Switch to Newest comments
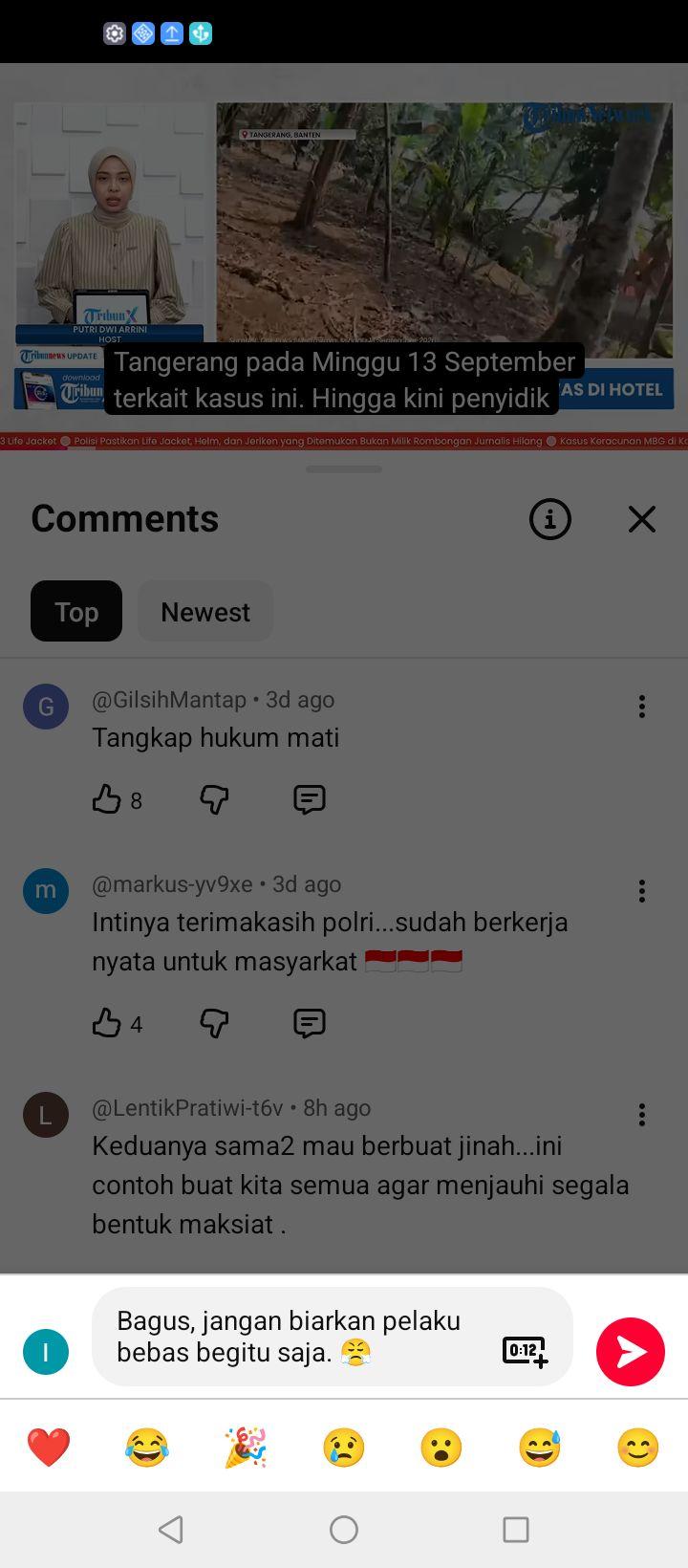 [x=205, y=611]
